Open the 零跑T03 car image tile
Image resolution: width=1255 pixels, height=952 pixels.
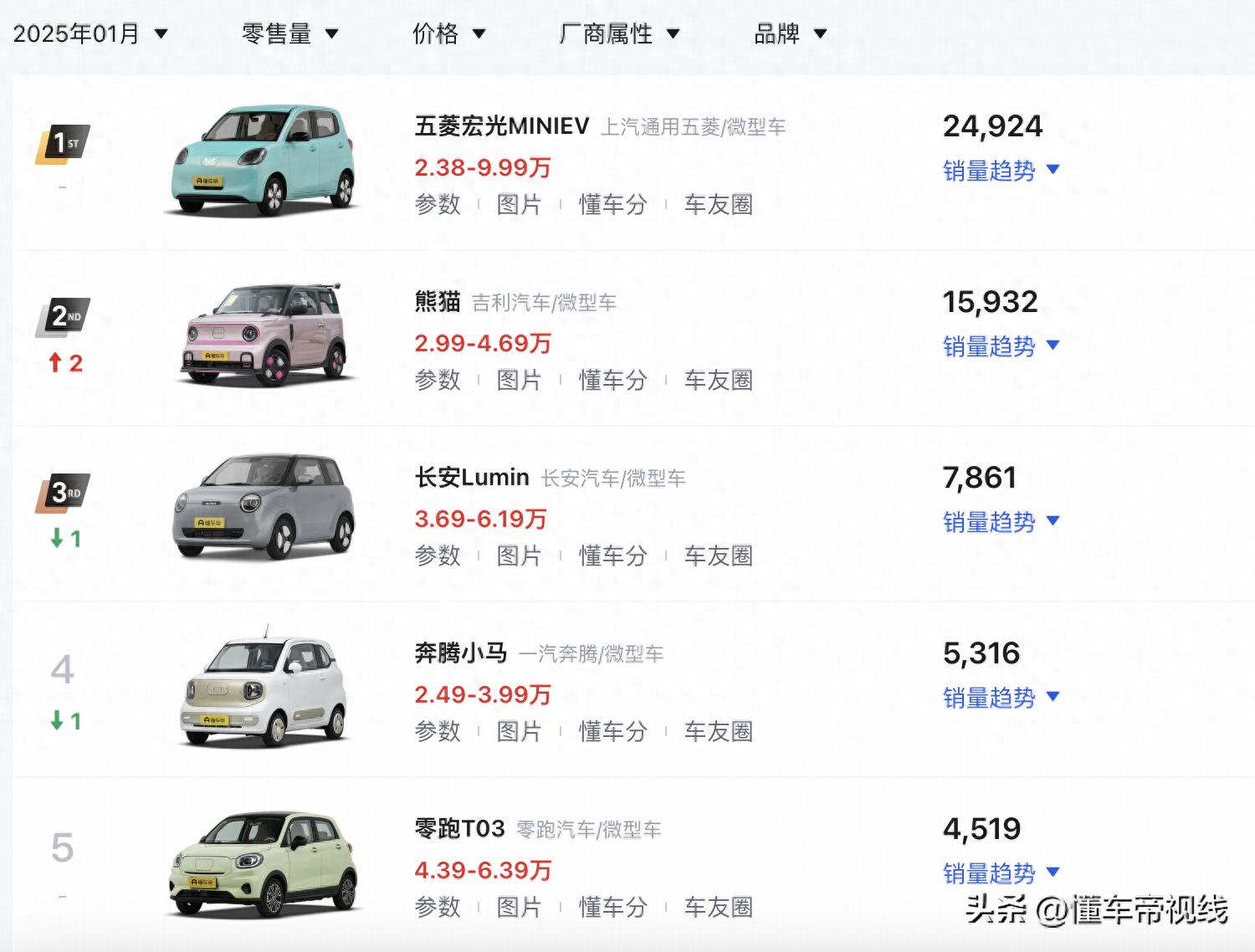pos(264,864)
